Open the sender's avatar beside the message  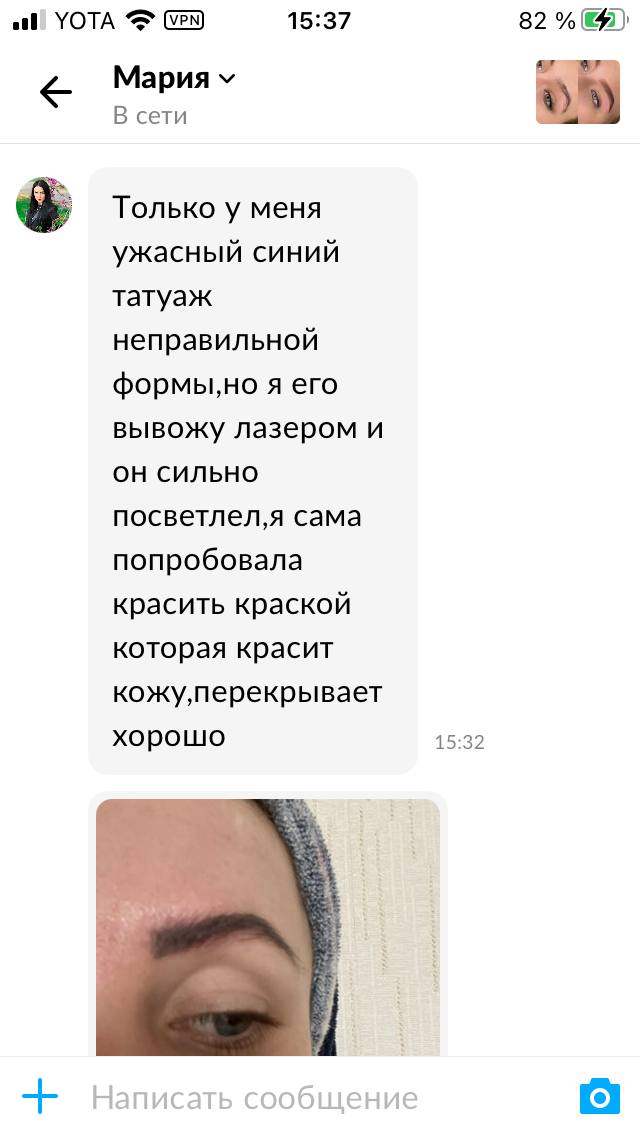click(x=44, y=204)
